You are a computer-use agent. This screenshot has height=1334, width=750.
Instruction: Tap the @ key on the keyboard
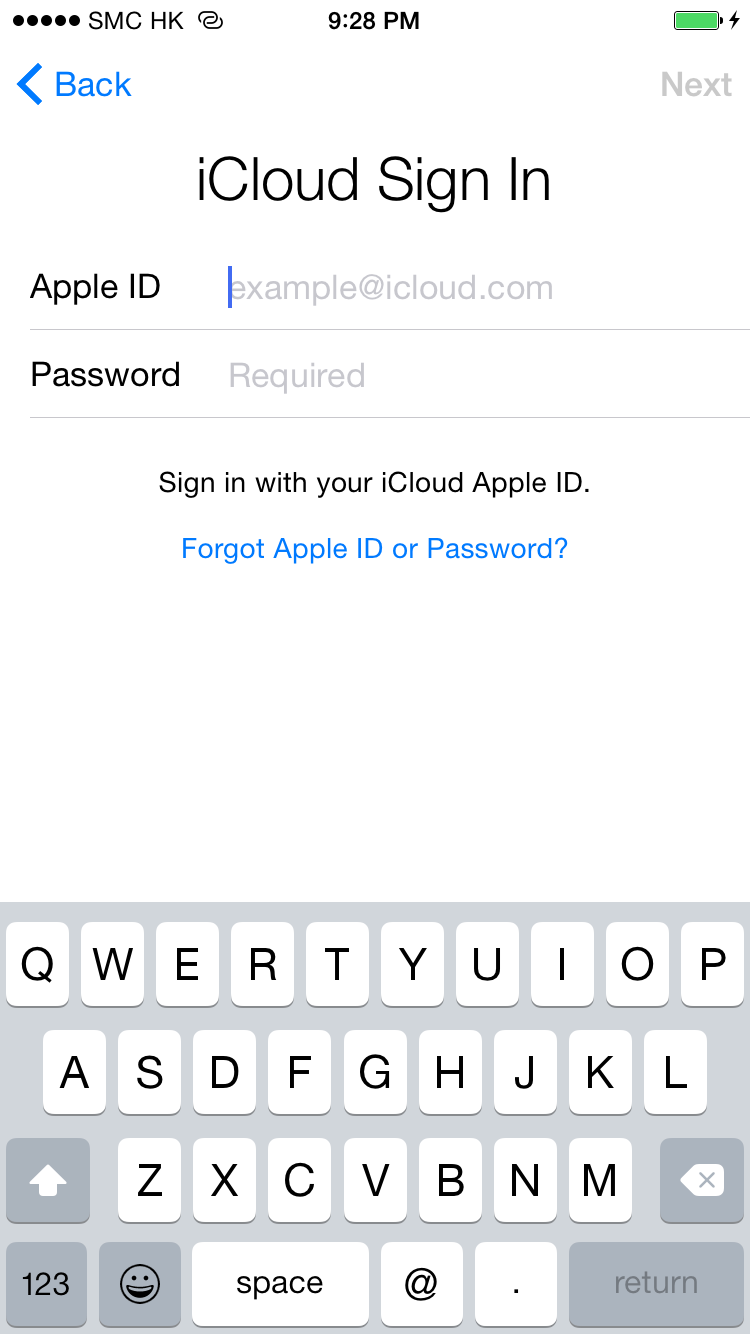421,1284
